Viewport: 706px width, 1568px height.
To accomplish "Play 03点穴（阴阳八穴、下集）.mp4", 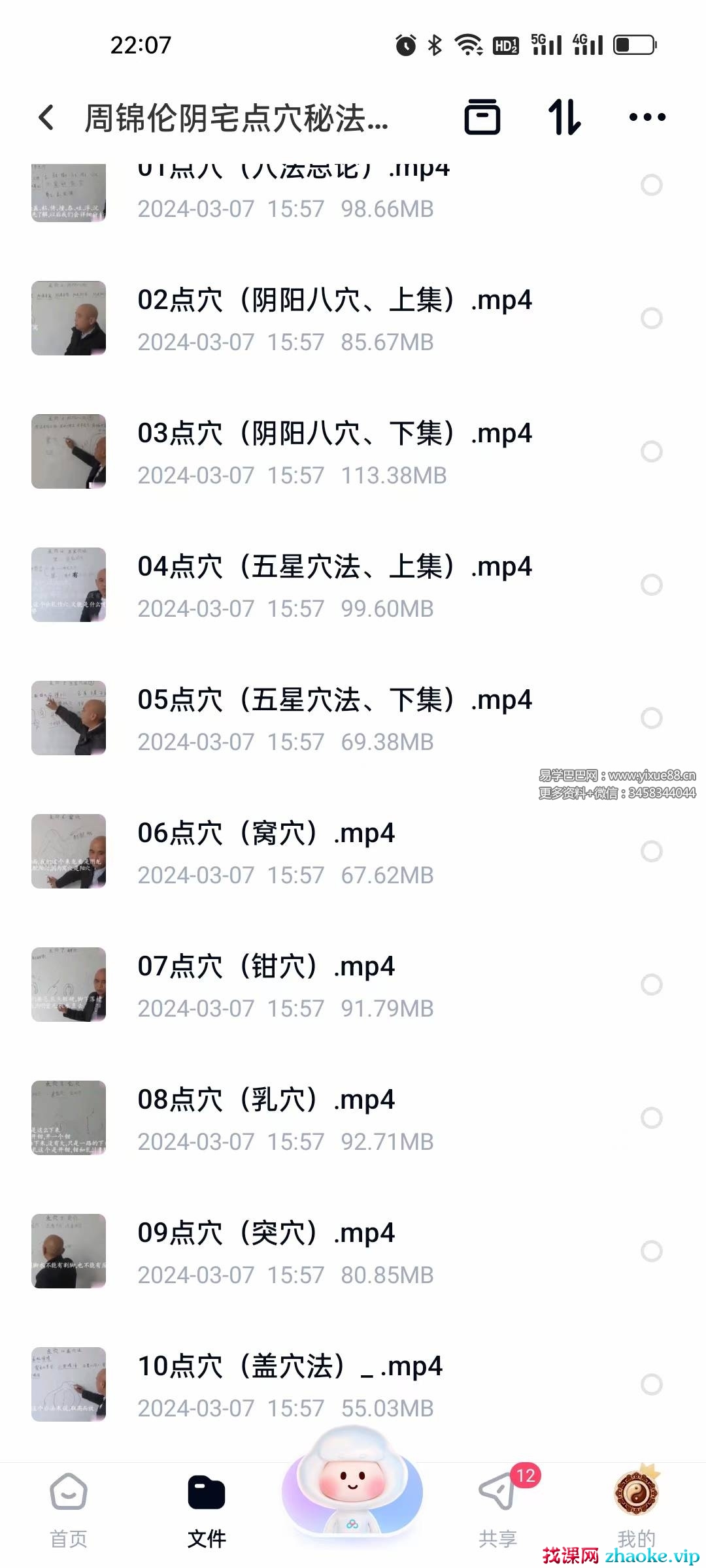I will [334, 452].
